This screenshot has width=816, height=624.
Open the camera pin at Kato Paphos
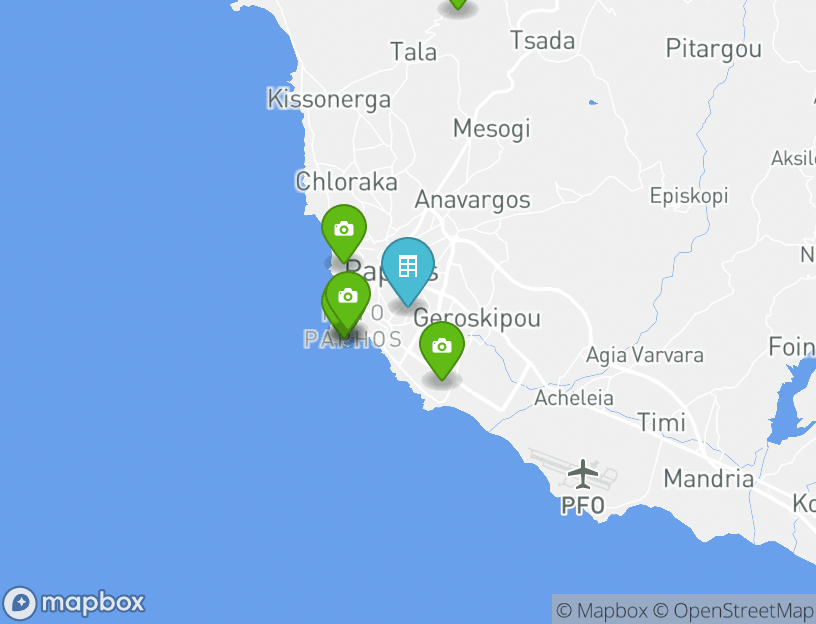point(348,297)
